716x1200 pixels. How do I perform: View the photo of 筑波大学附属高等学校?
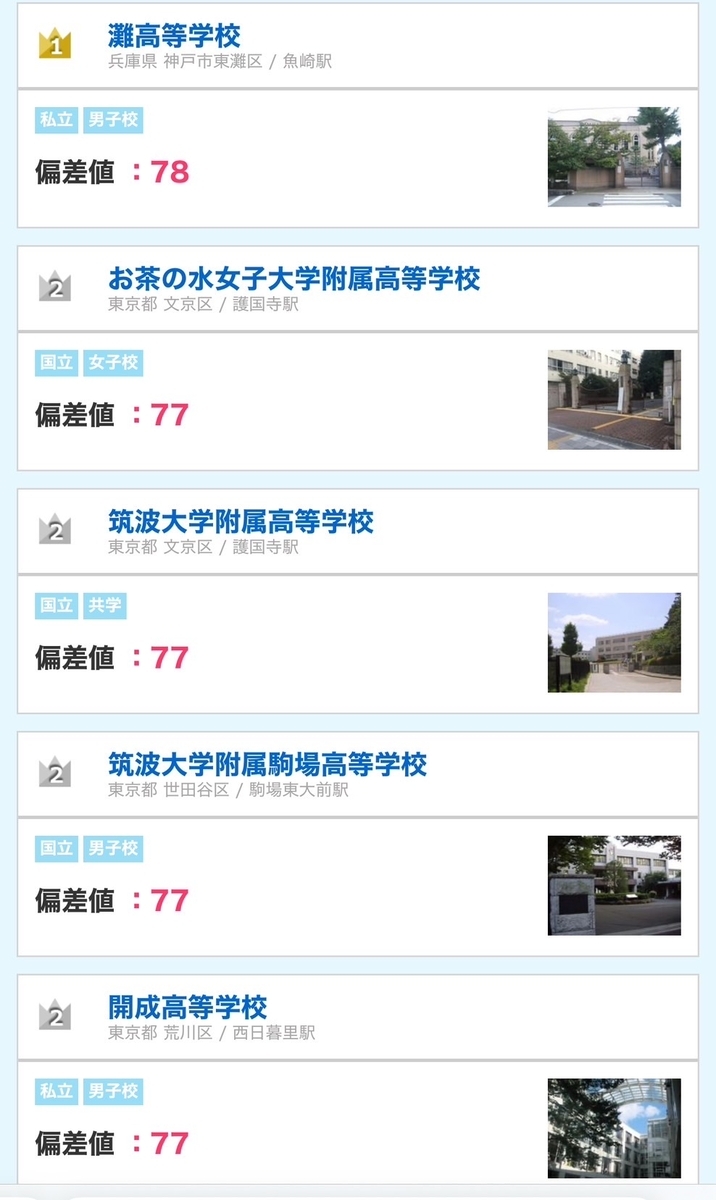click(614, 642)
